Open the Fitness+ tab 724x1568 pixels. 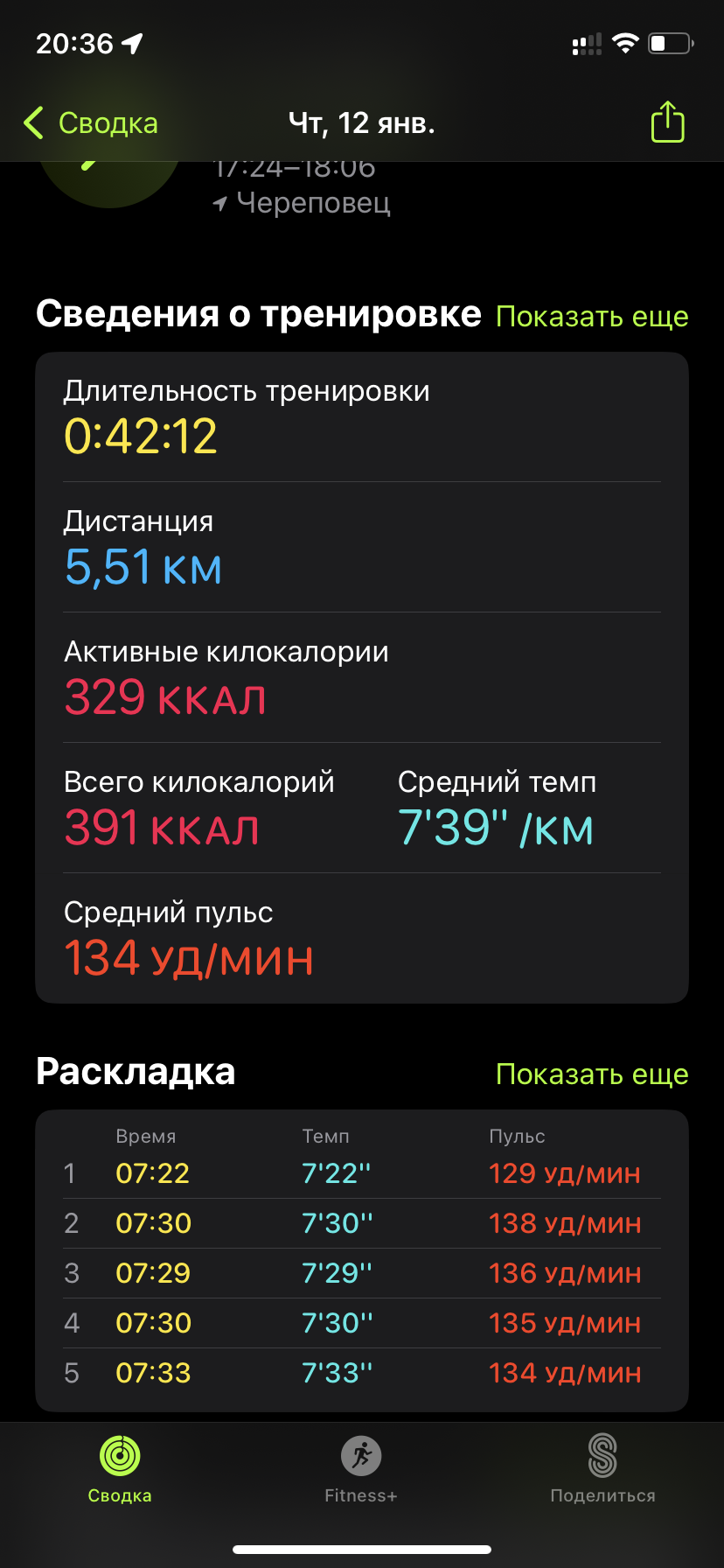361,1470
